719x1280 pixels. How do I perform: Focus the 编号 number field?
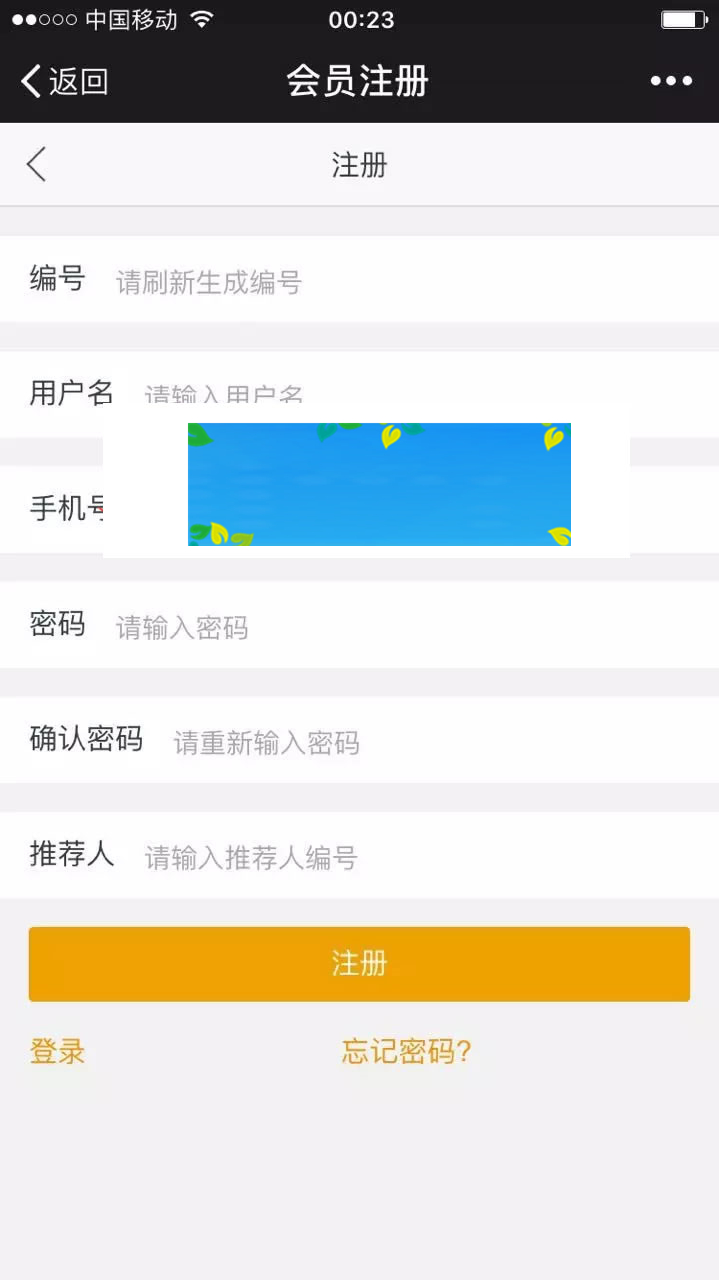click(x=400, y=281)
